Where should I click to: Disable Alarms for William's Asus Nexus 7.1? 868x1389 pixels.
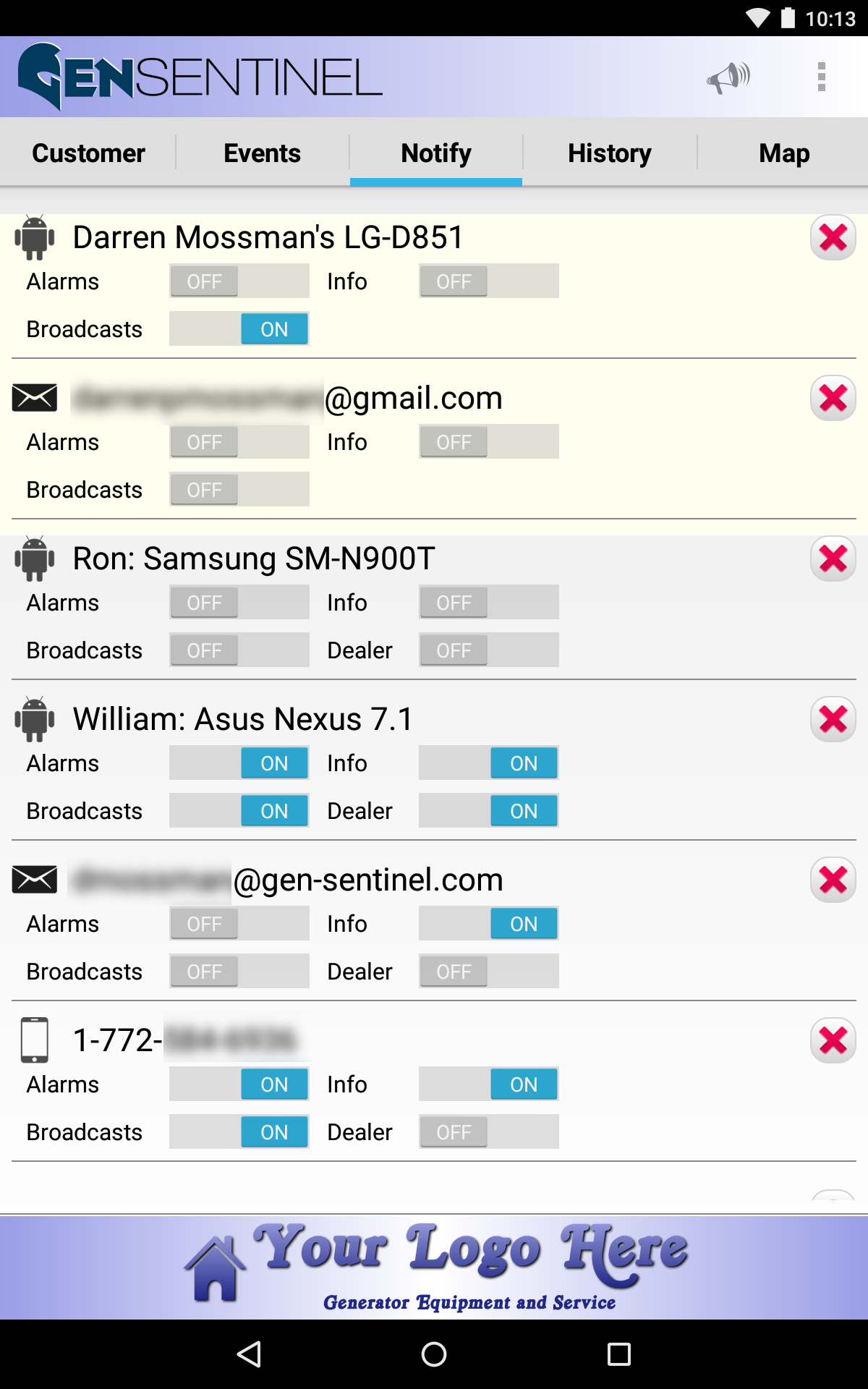[239, 763]
